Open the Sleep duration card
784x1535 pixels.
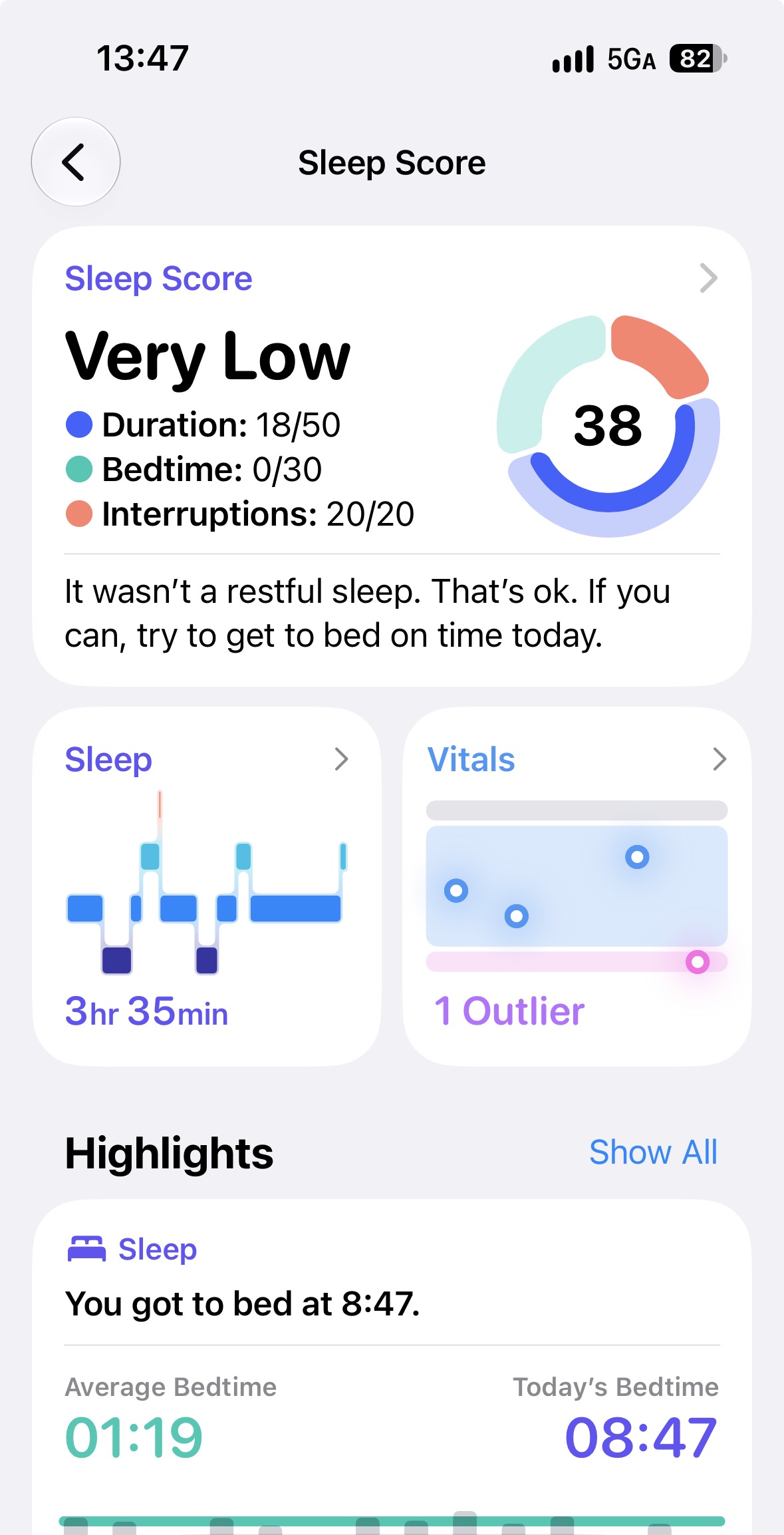(x=207, y=886)
